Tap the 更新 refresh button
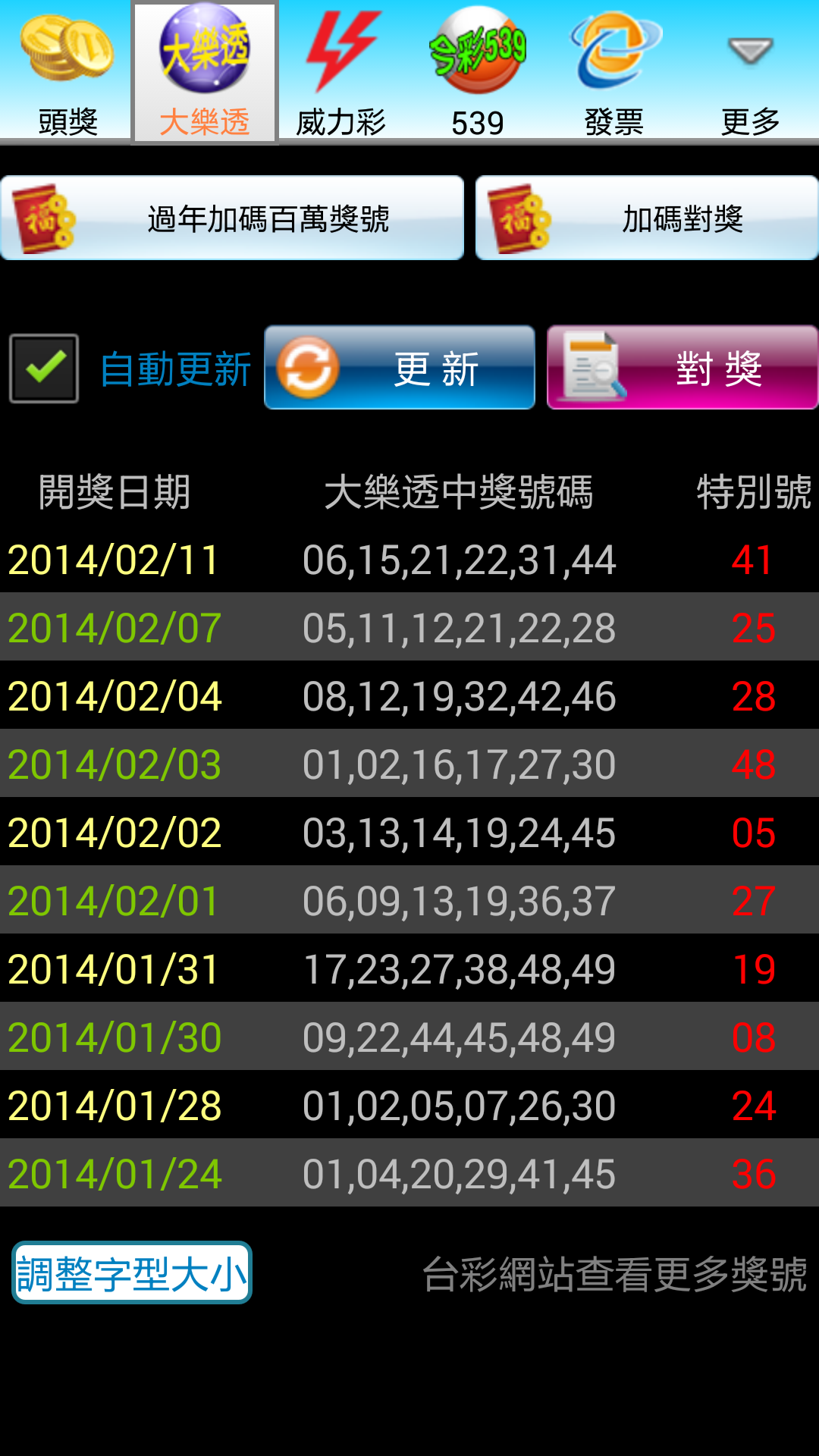This screenshot has width=819, height=1456. pyautogui.click(x=400, y=369)
